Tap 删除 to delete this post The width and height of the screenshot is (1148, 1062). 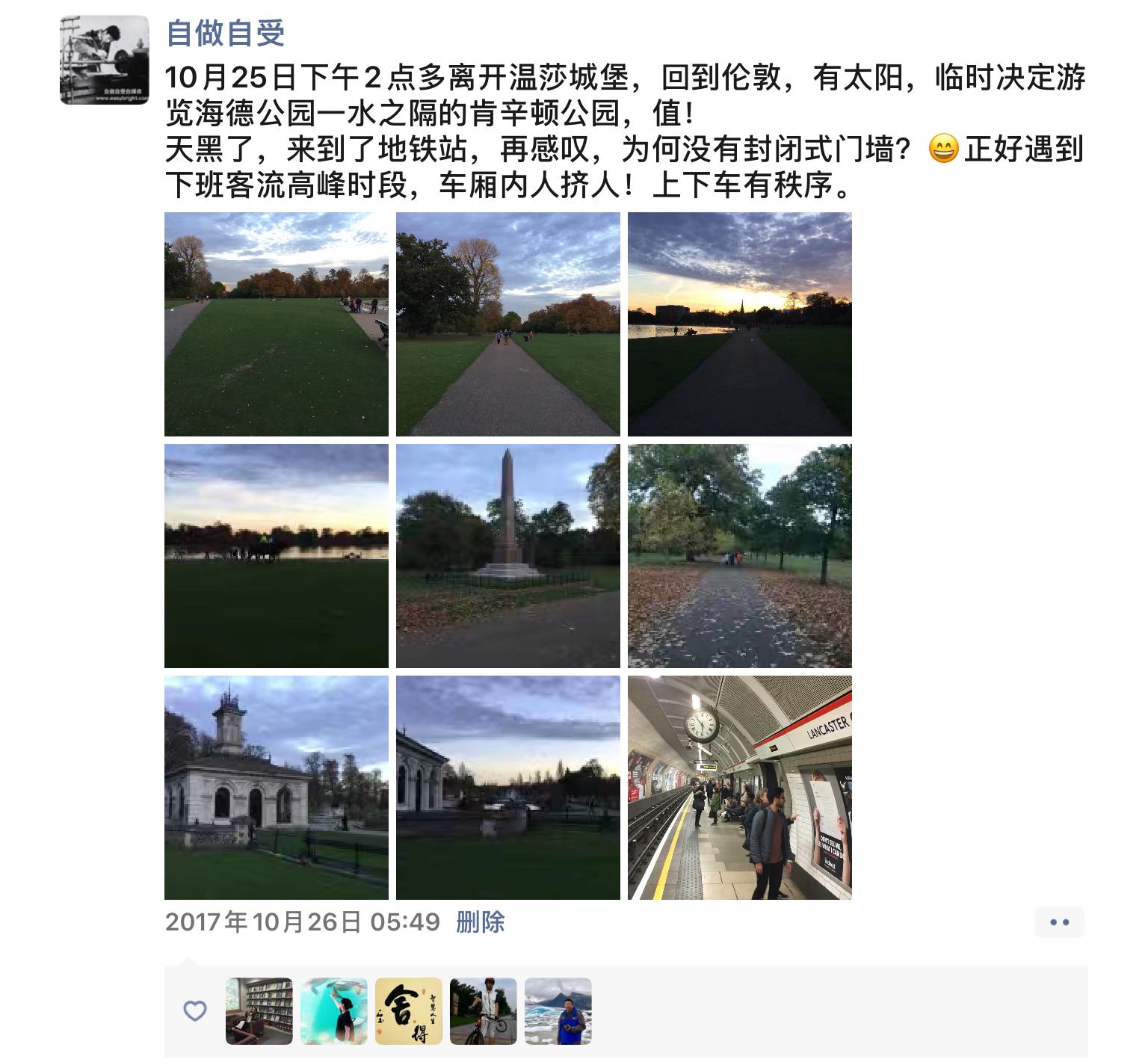point(481,921)
